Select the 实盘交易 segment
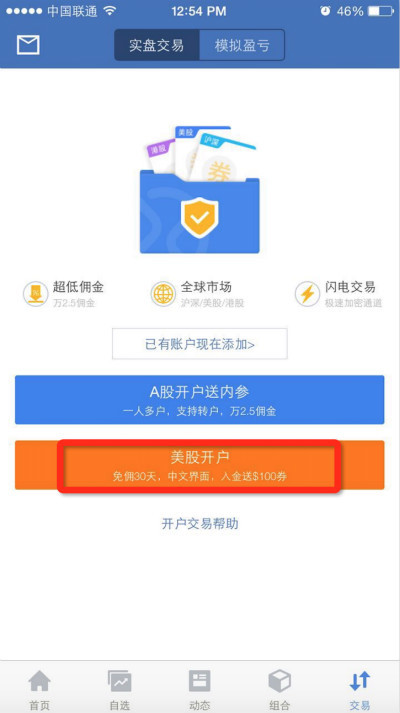400x713 pixels. pos(157,45)
